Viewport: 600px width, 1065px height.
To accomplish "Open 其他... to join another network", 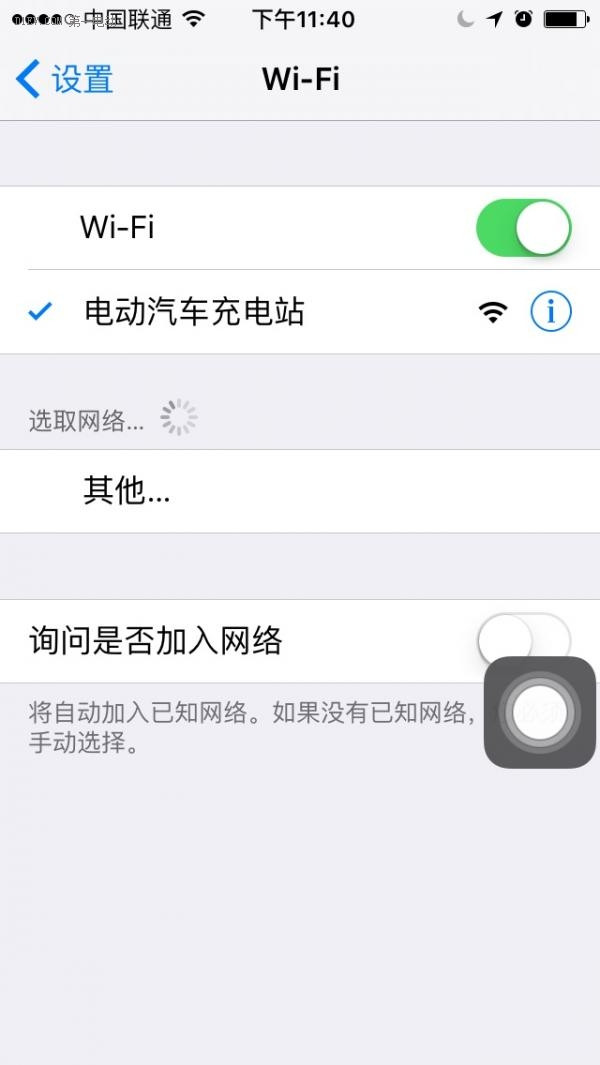I will pyautogui.click(x=300, y=490).
